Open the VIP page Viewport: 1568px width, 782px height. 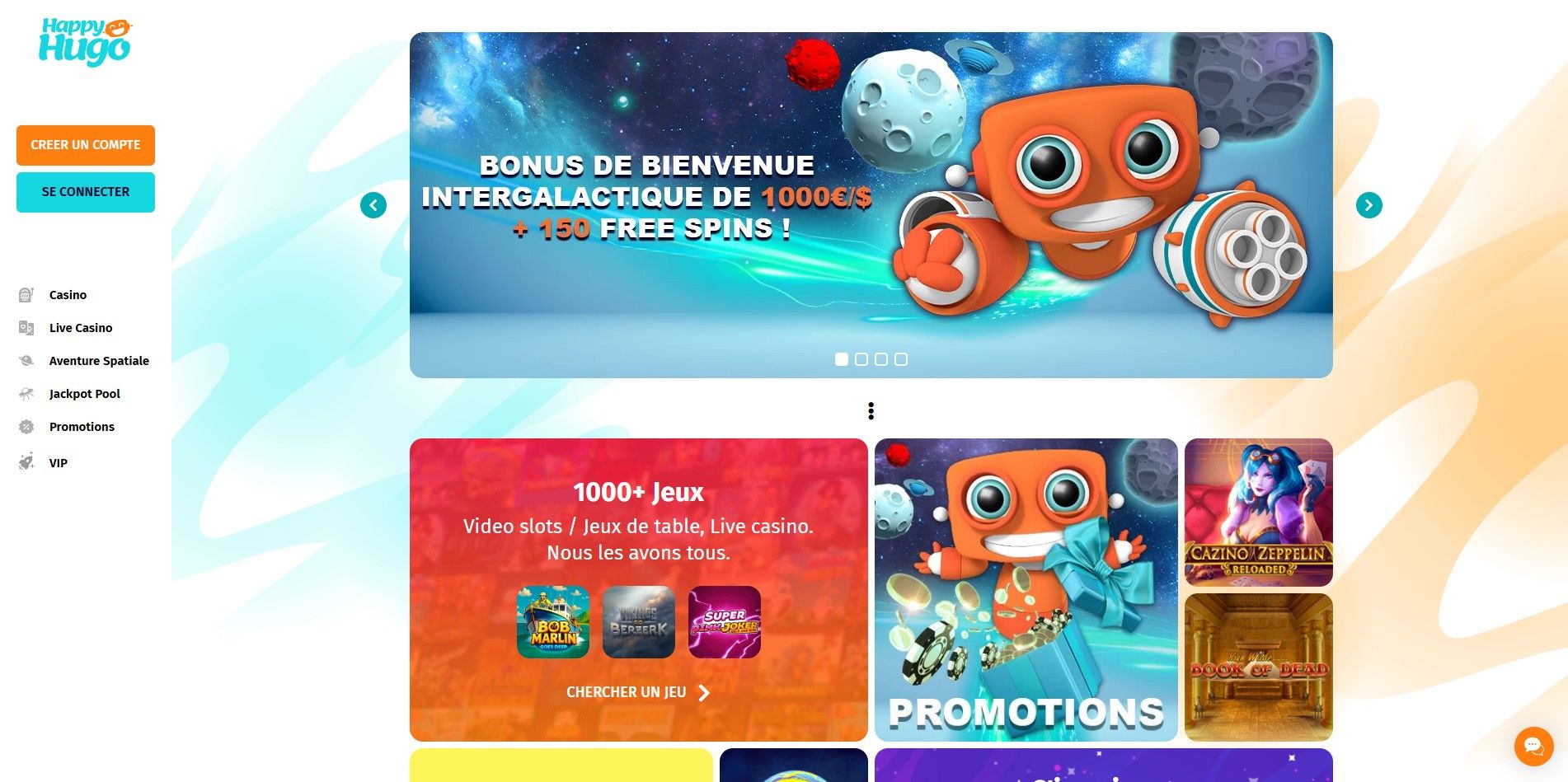pos(58,463)
